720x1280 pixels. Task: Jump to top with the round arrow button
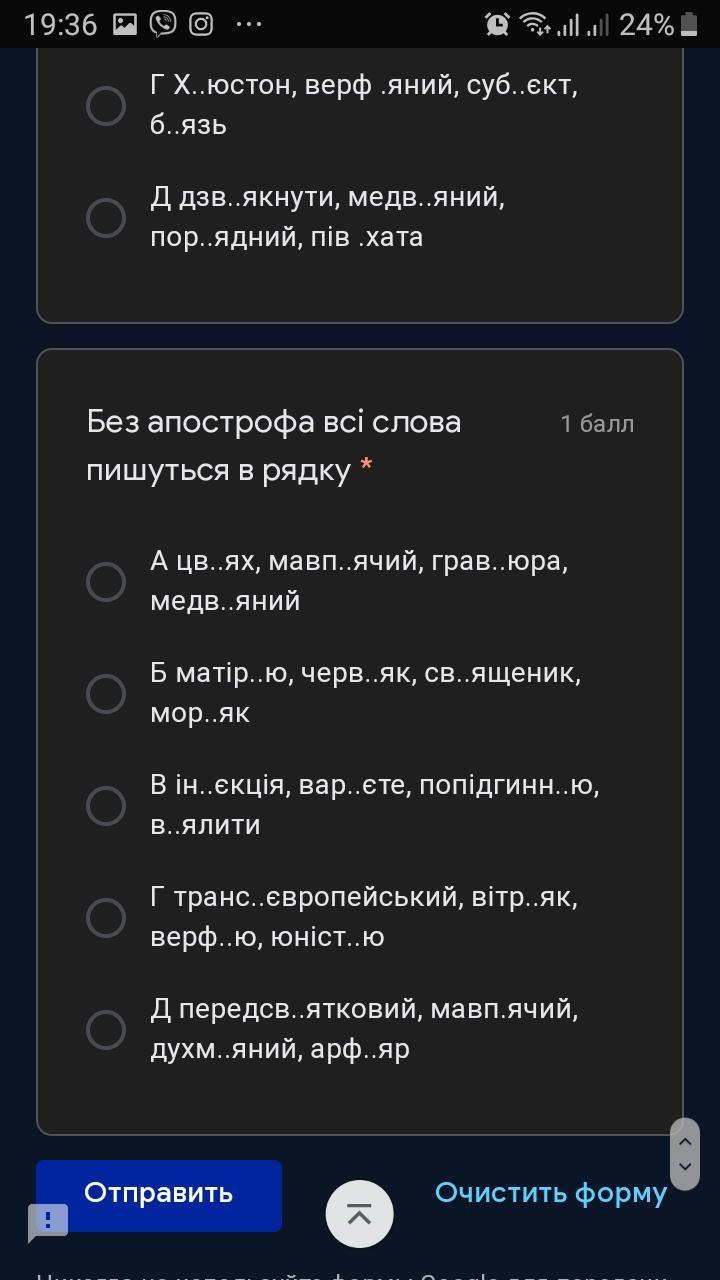pos(359,1214)
